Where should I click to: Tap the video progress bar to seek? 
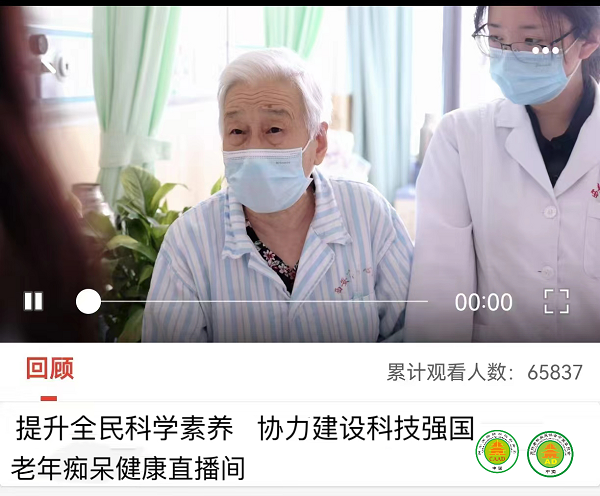coord(260,301)
